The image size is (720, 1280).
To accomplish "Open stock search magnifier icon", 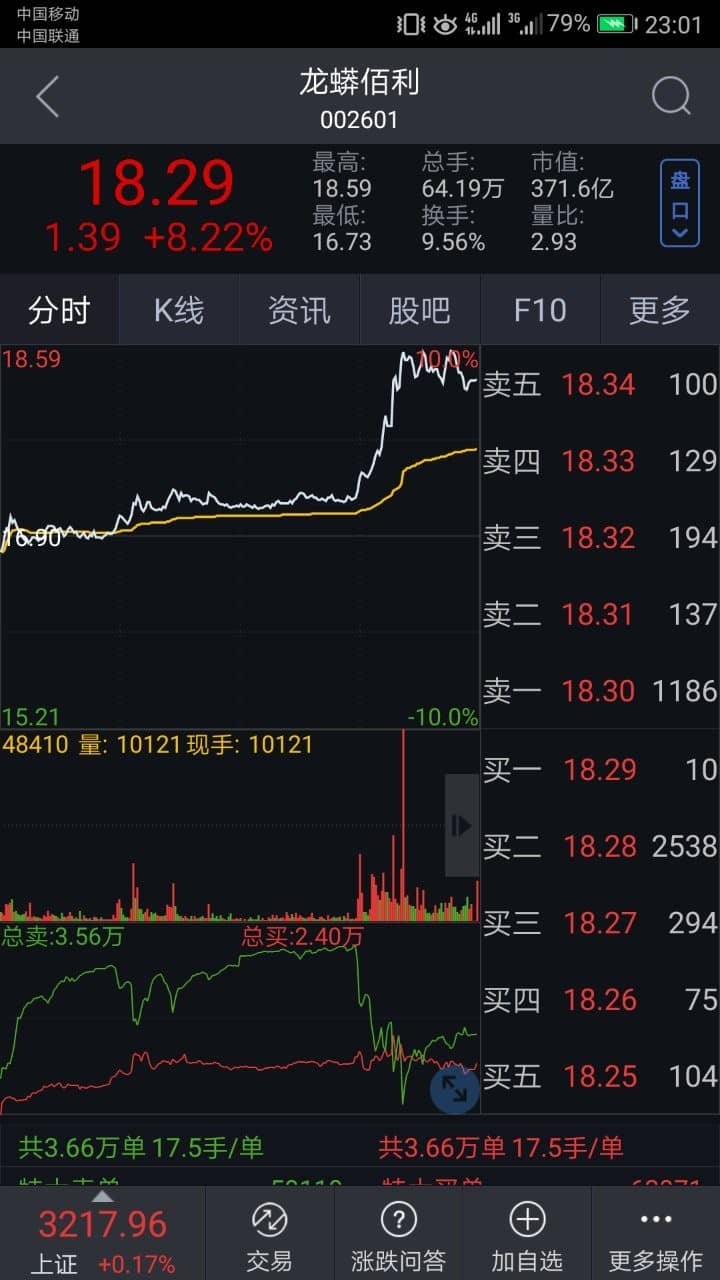I will pyautogui.click(x=671, y=97).
